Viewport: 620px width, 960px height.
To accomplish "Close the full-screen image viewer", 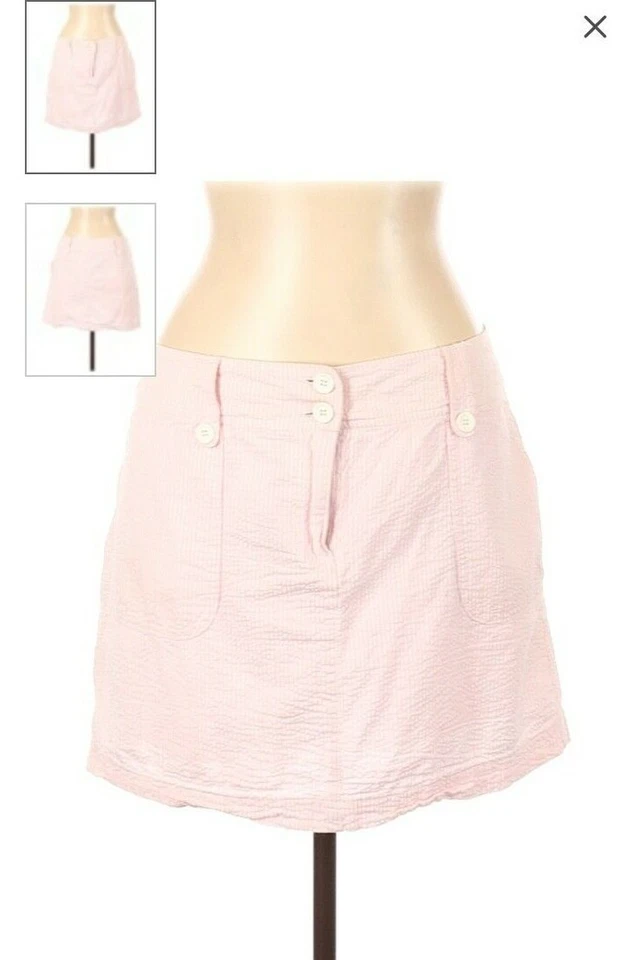I will click(595, 27).
